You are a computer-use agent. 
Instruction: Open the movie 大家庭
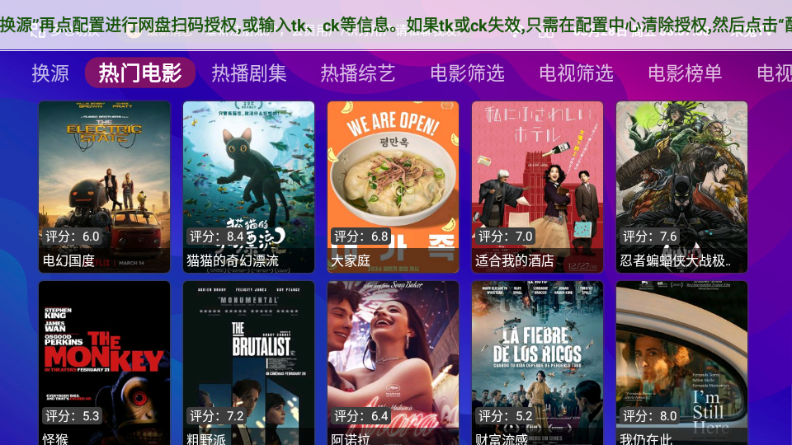[x=393, y=186]
